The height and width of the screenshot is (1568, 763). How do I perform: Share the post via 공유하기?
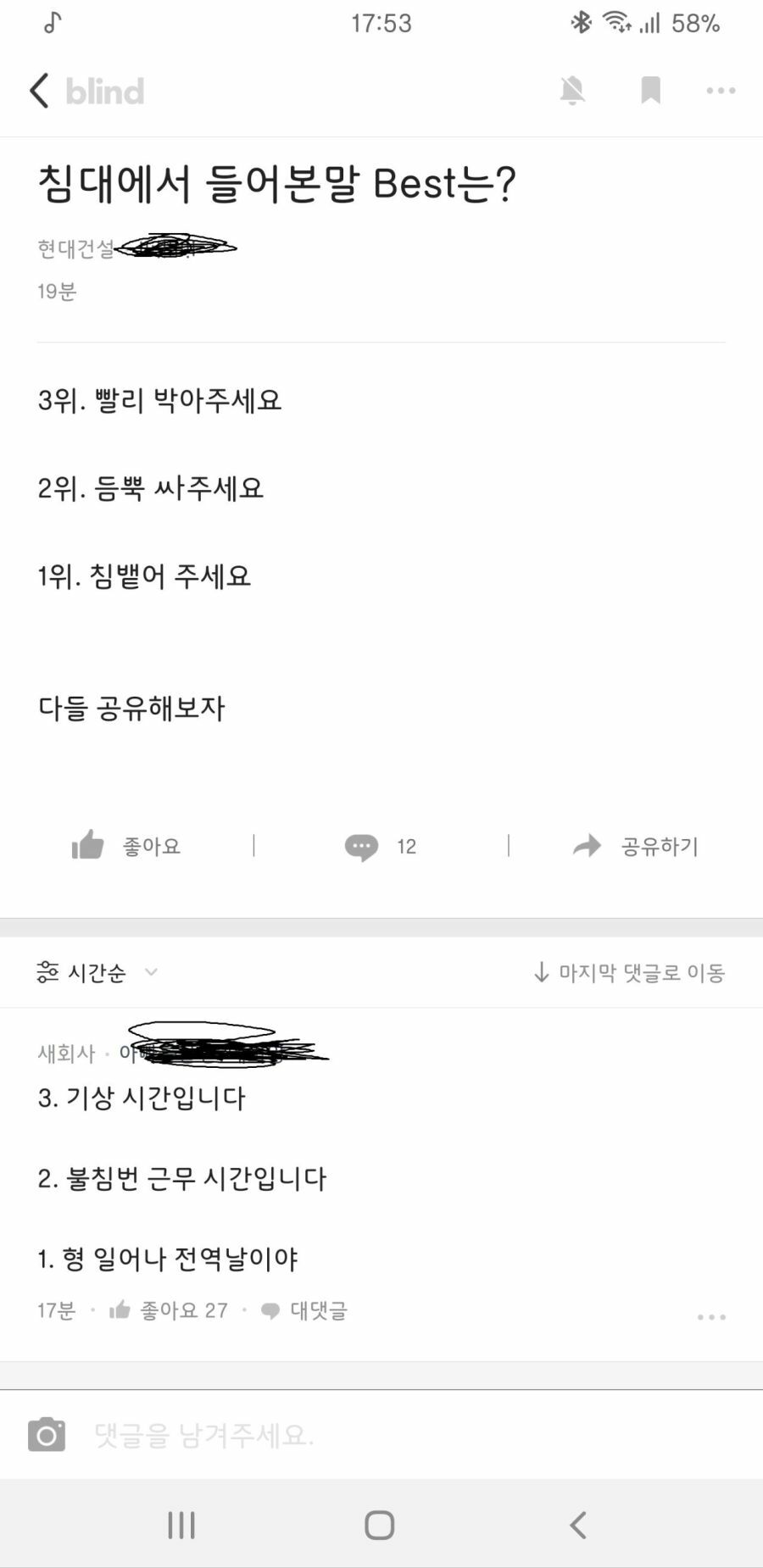(636, 846)
